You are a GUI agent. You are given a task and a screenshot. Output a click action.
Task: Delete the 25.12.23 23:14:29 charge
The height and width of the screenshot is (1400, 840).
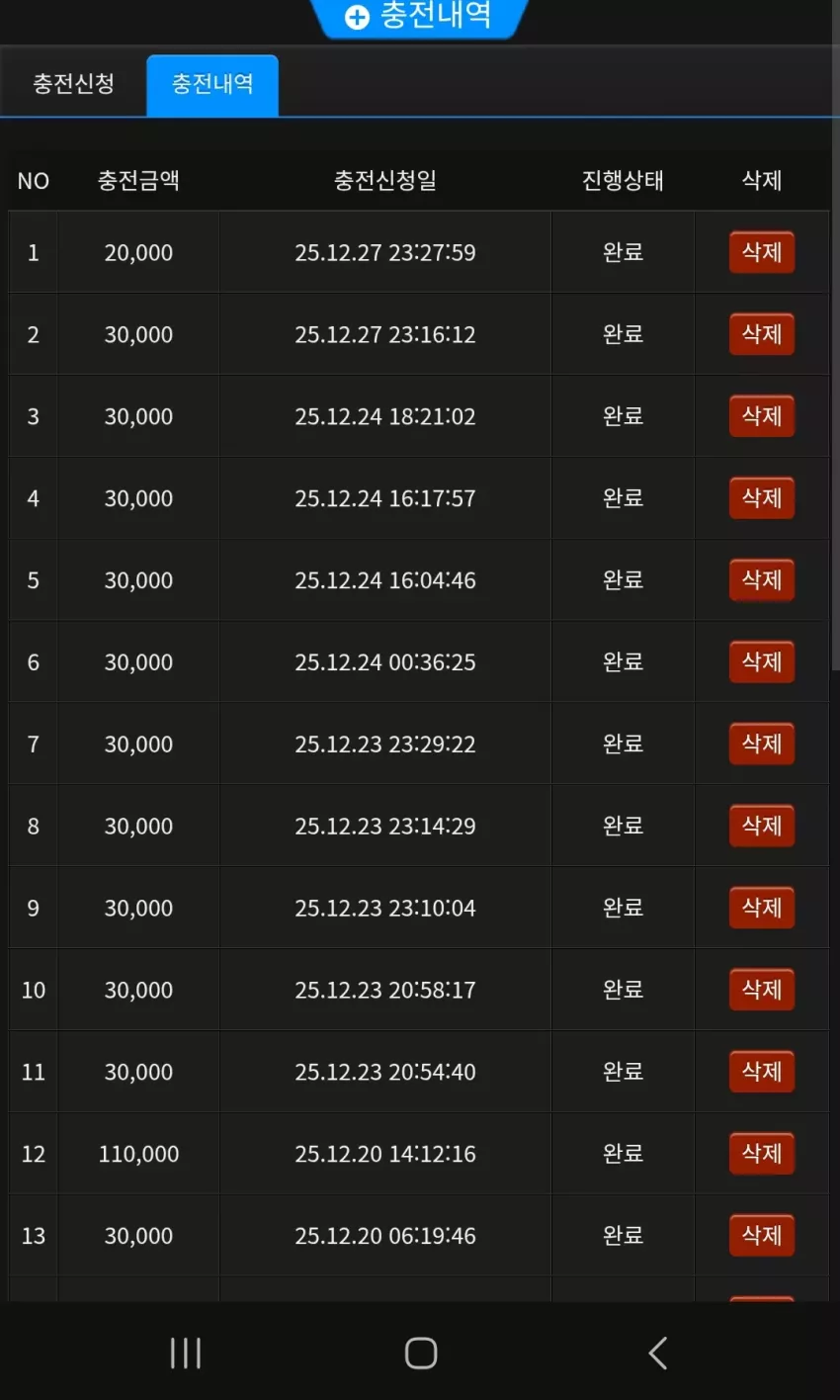pos(762,826)
